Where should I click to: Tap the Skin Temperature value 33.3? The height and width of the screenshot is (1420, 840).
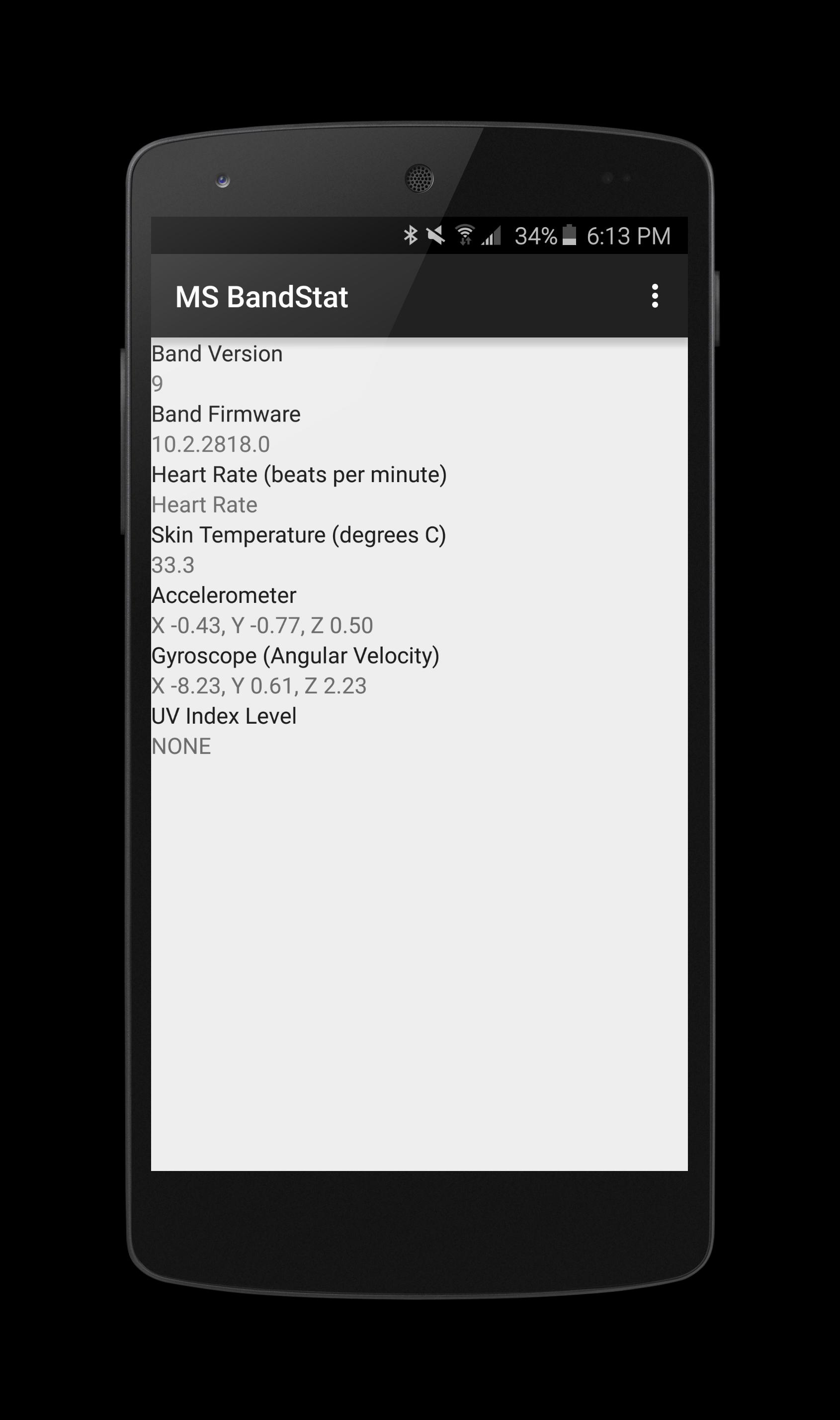pos(172,564)
